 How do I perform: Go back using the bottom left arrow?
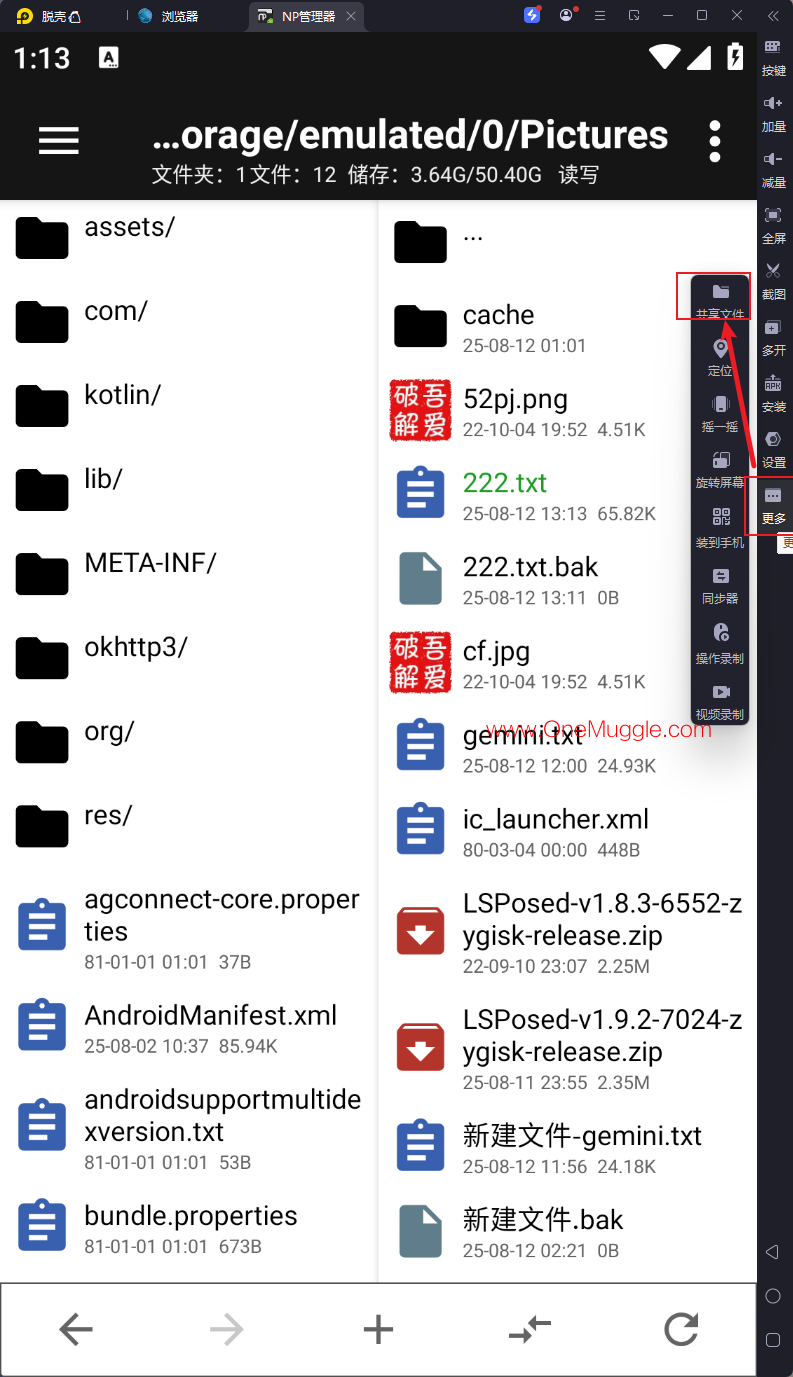(x=76, y=1329)
